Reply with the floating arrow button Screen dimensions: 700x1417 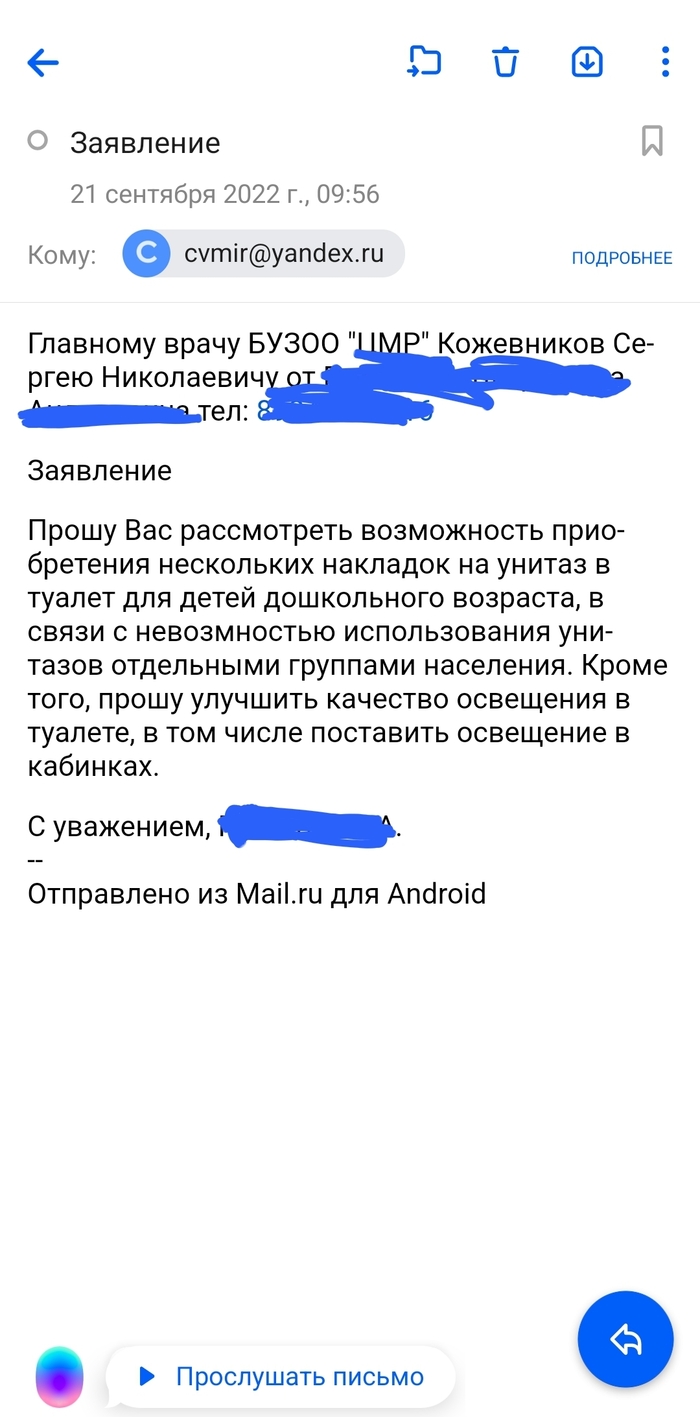click(x=625, y=1339)
